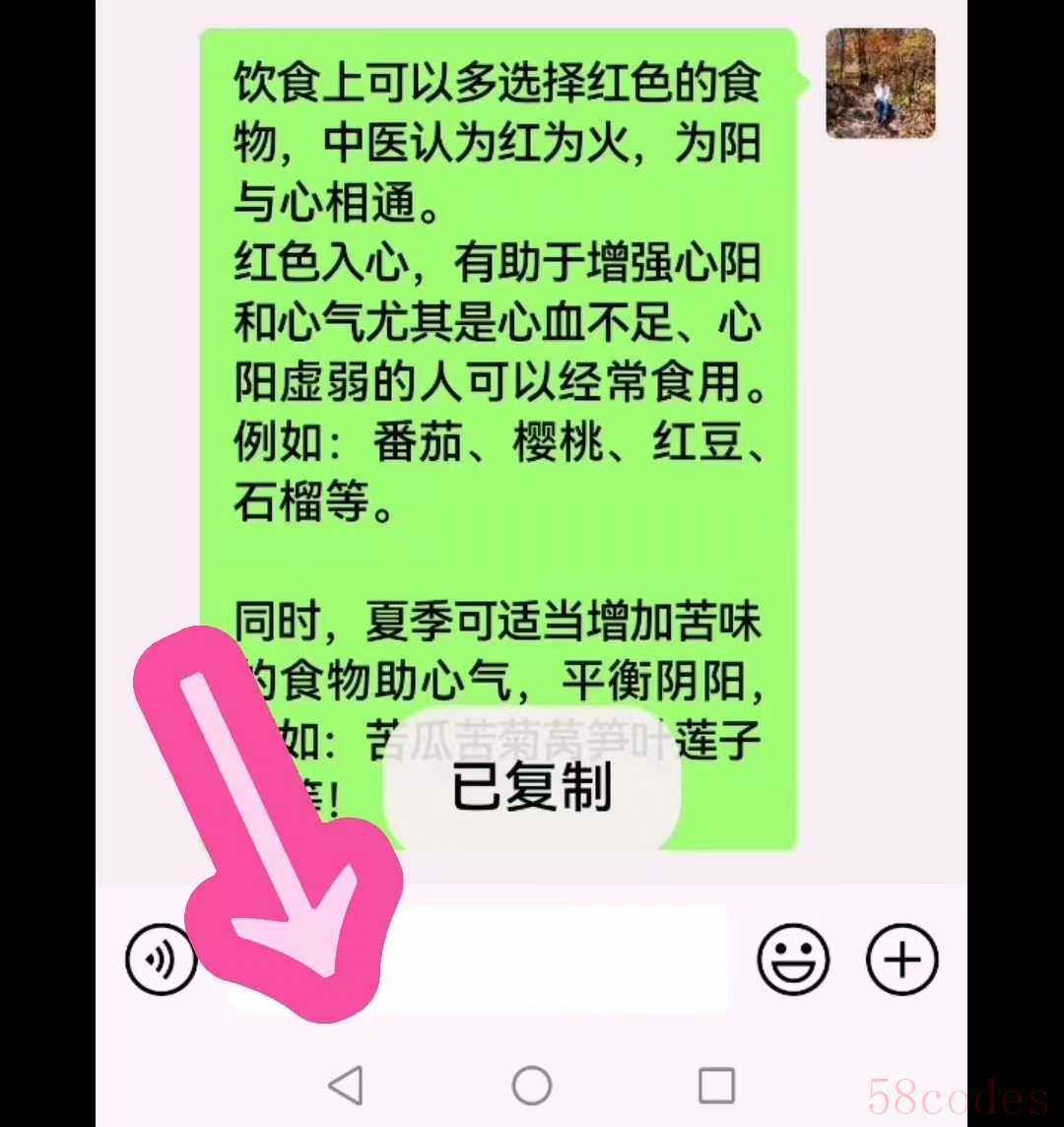Go back with system back button

[346, 1086]
